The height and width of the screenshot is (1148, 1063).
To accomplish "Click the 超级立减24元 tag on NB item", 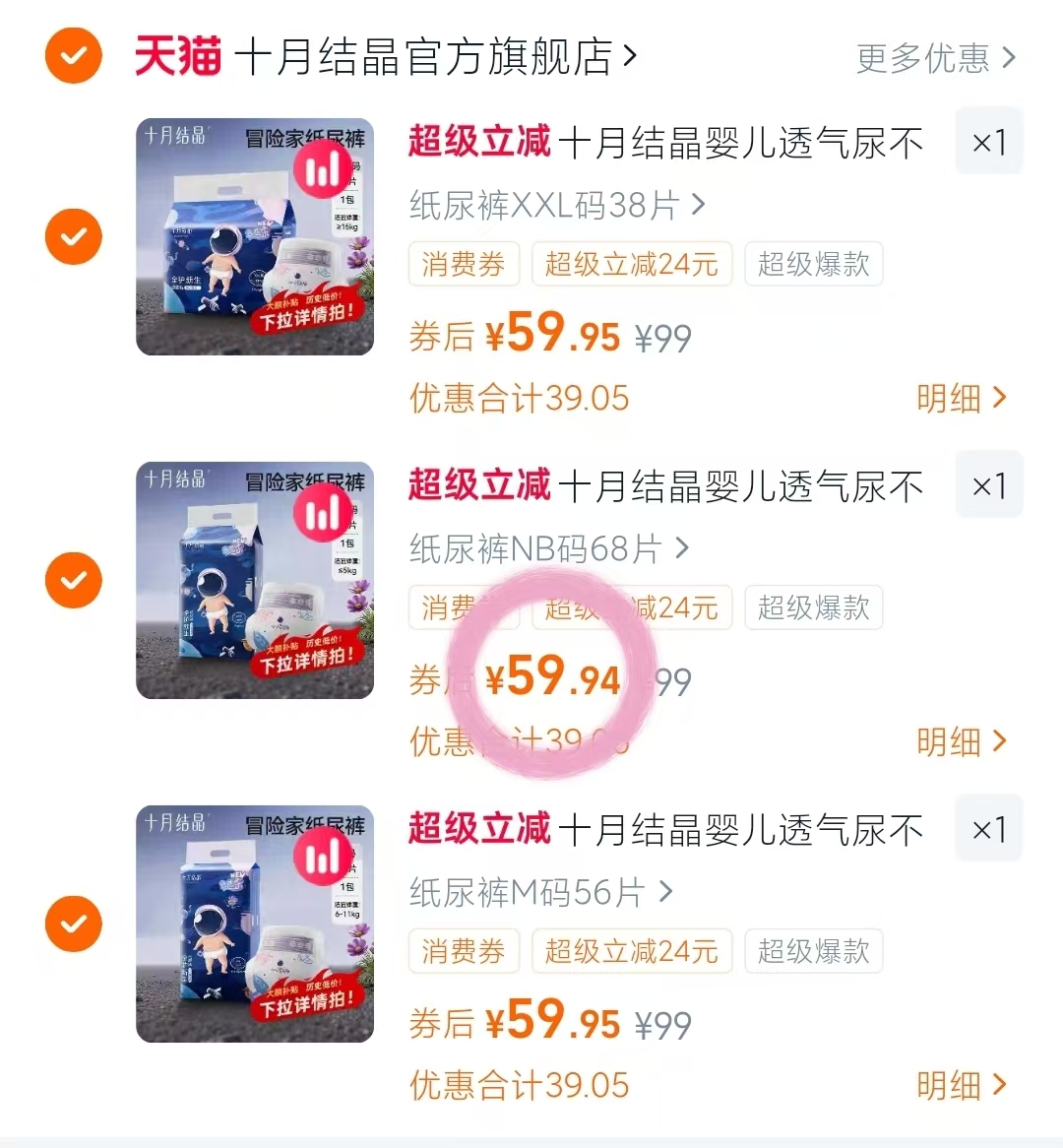I will (x=631, y=608).
